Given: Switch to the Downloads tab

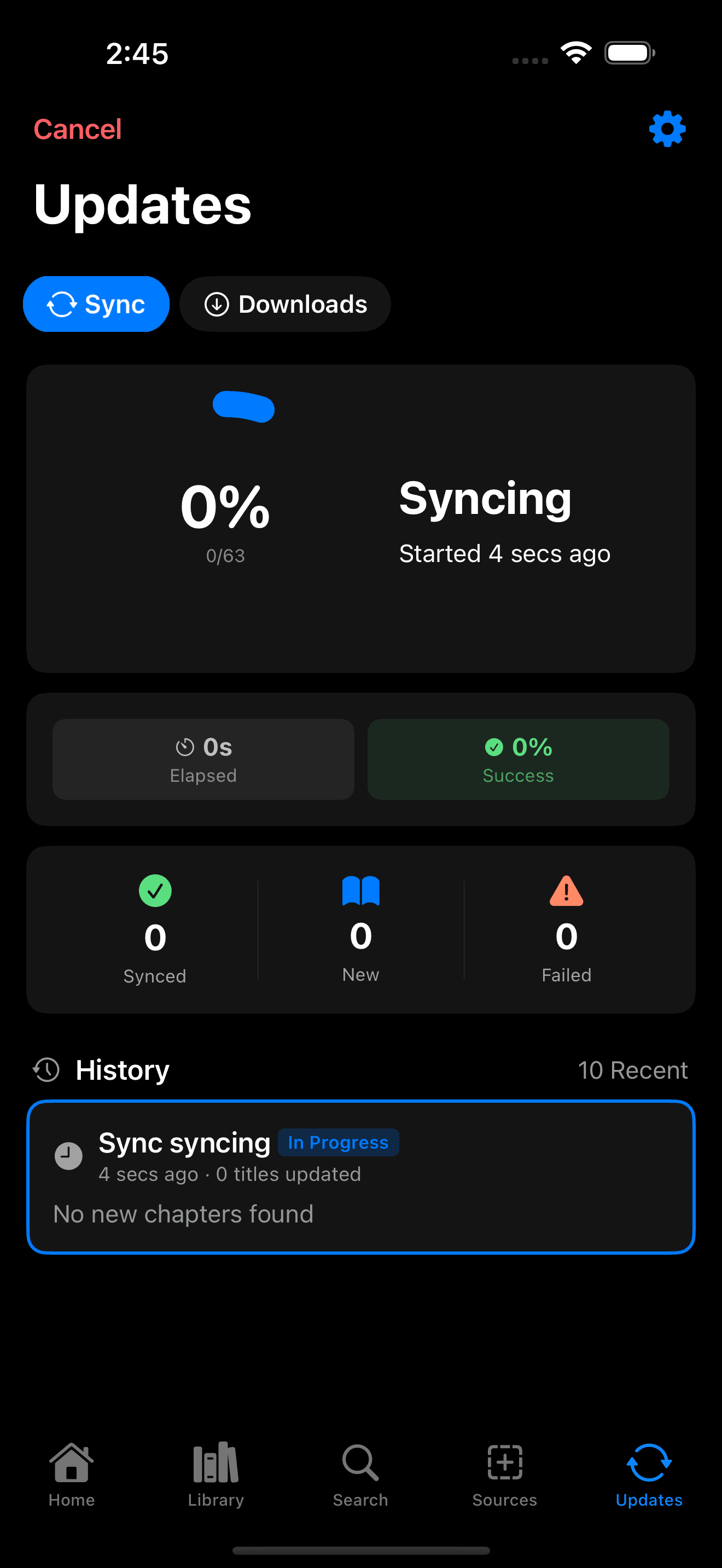Looking at the screenshot, I should [284, 304].
